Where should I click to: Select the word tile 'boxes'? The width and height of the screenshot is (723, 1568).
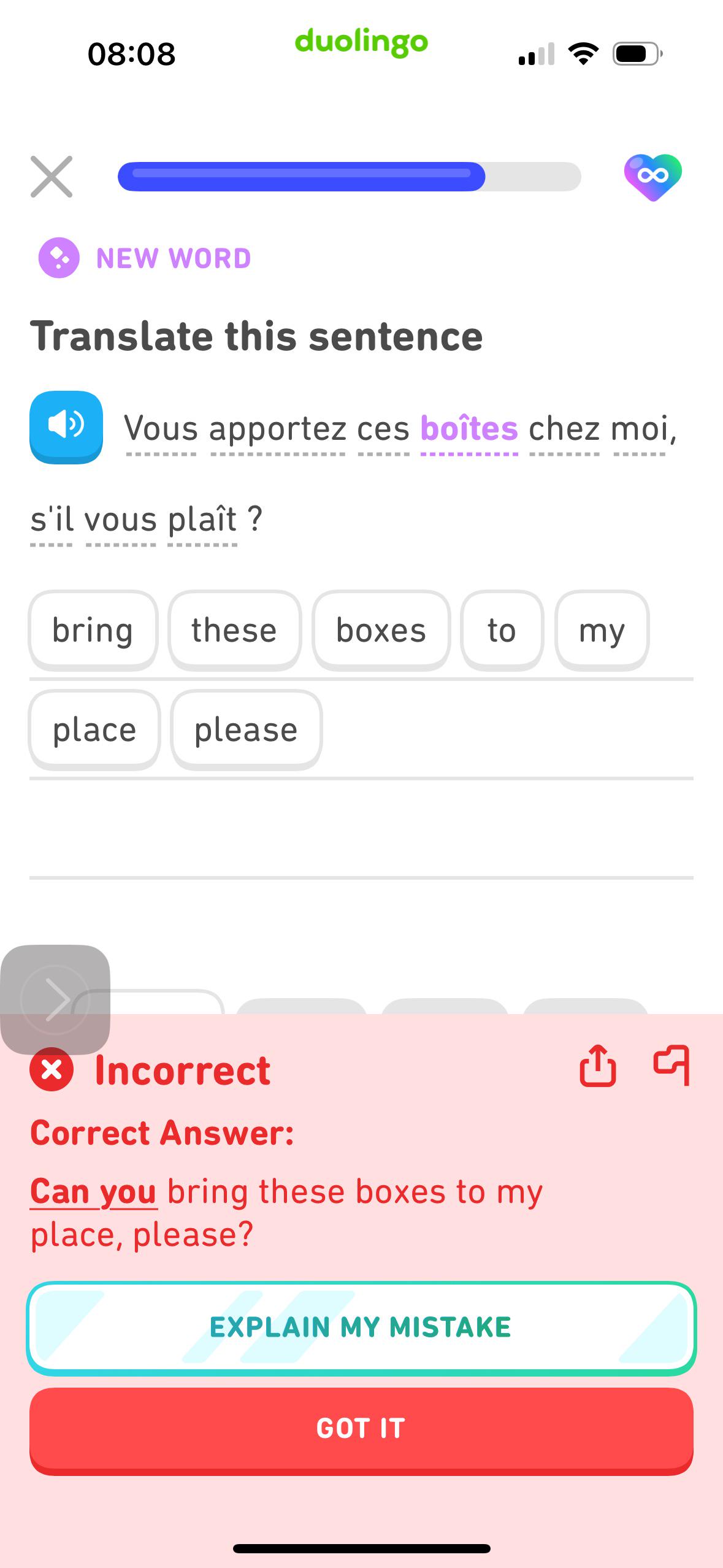click(x=380, y=629)
